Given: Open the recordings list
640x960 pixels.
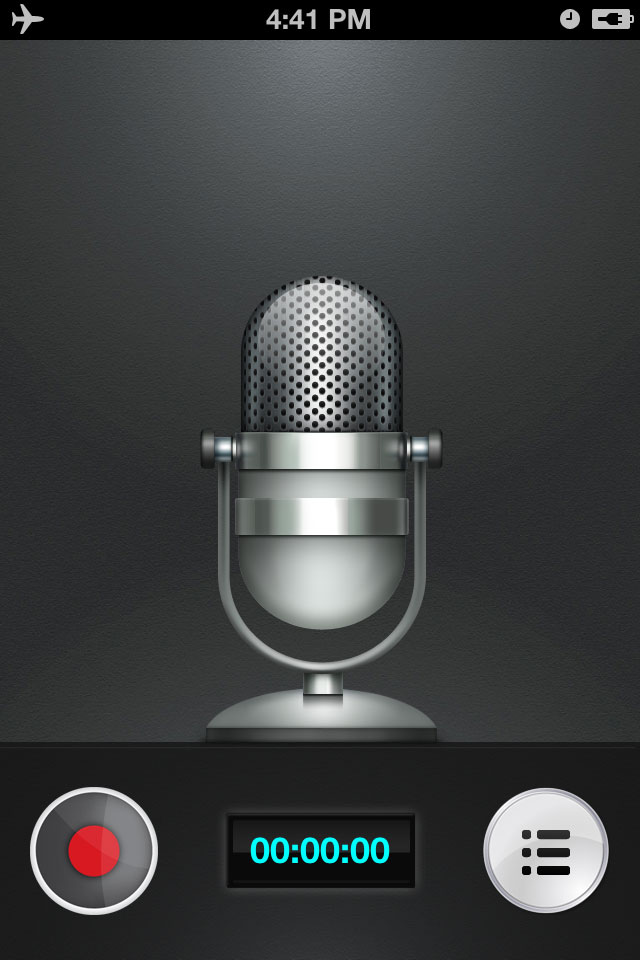Looking at the screenshot, I should pos(546,851).
